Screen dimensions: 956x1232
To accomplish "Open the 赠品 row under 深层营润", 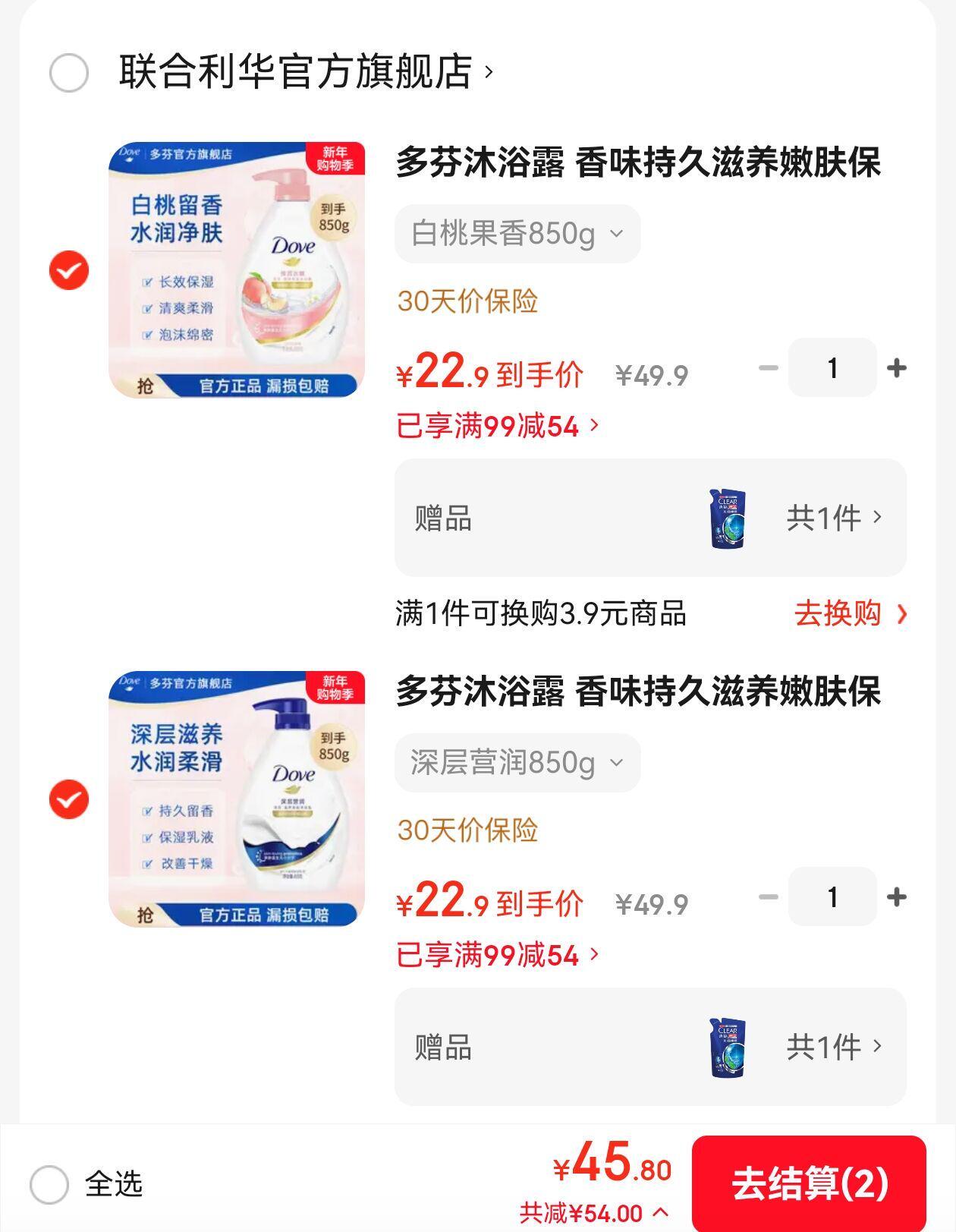I will pos(649,1047).
